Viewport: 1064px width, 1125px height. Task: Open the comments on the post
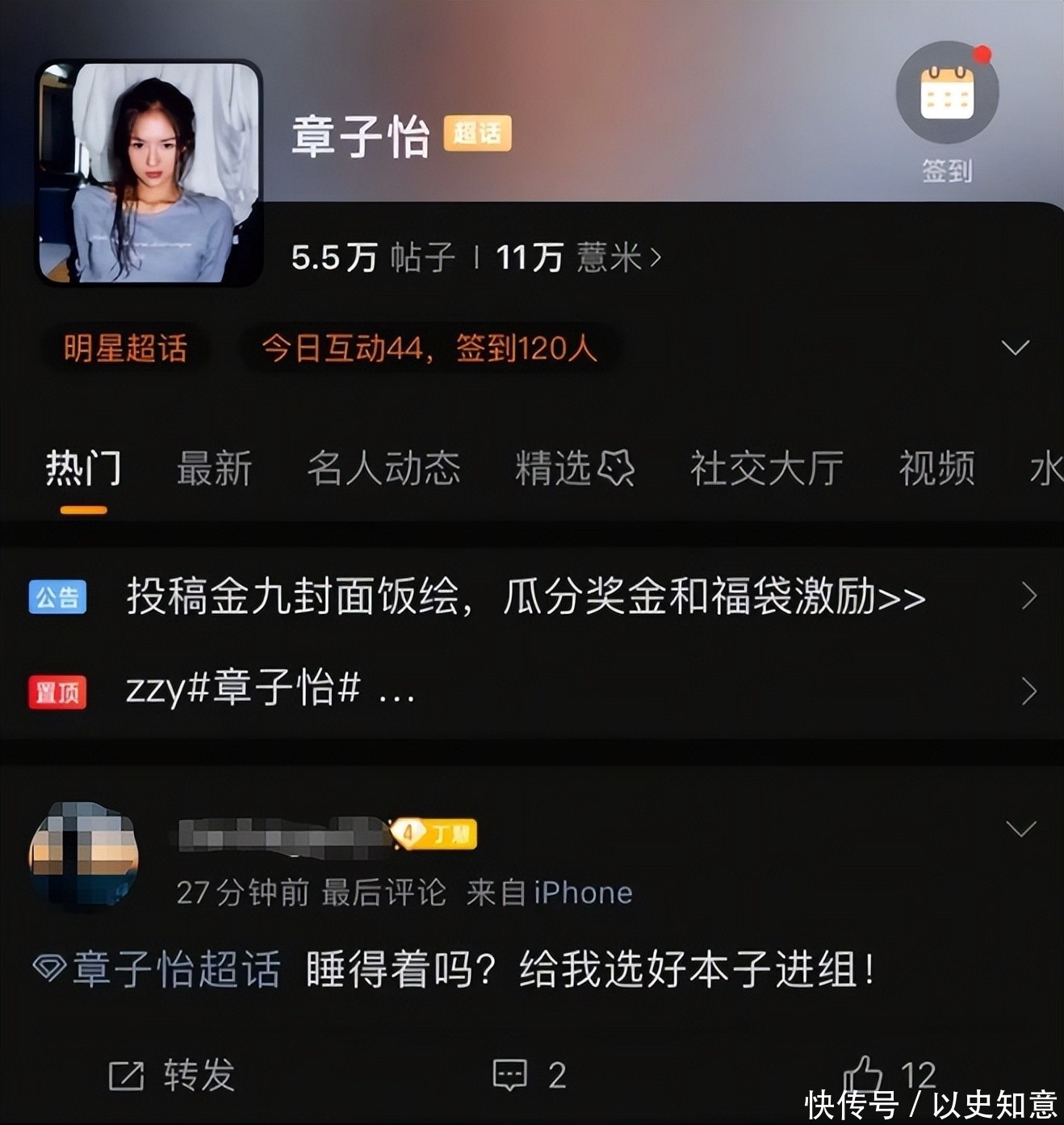point(529,1075)
